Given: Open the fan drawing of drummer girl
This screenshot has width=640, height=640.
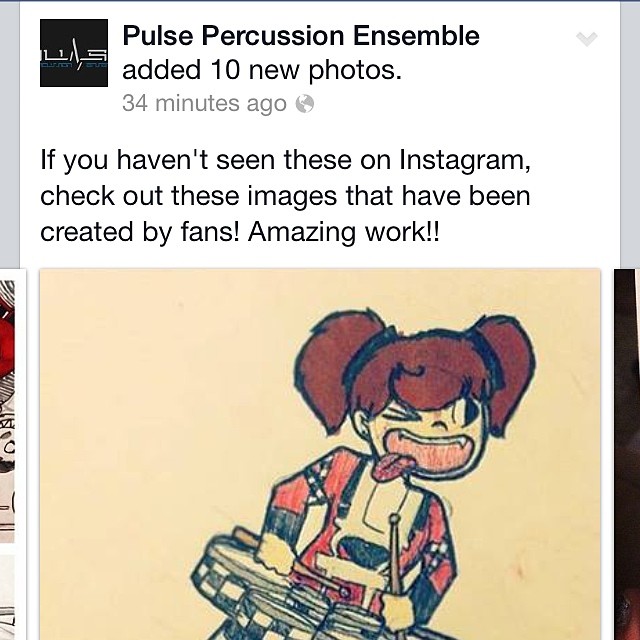Looking at the screenshot, I should [x=320, y=455].
